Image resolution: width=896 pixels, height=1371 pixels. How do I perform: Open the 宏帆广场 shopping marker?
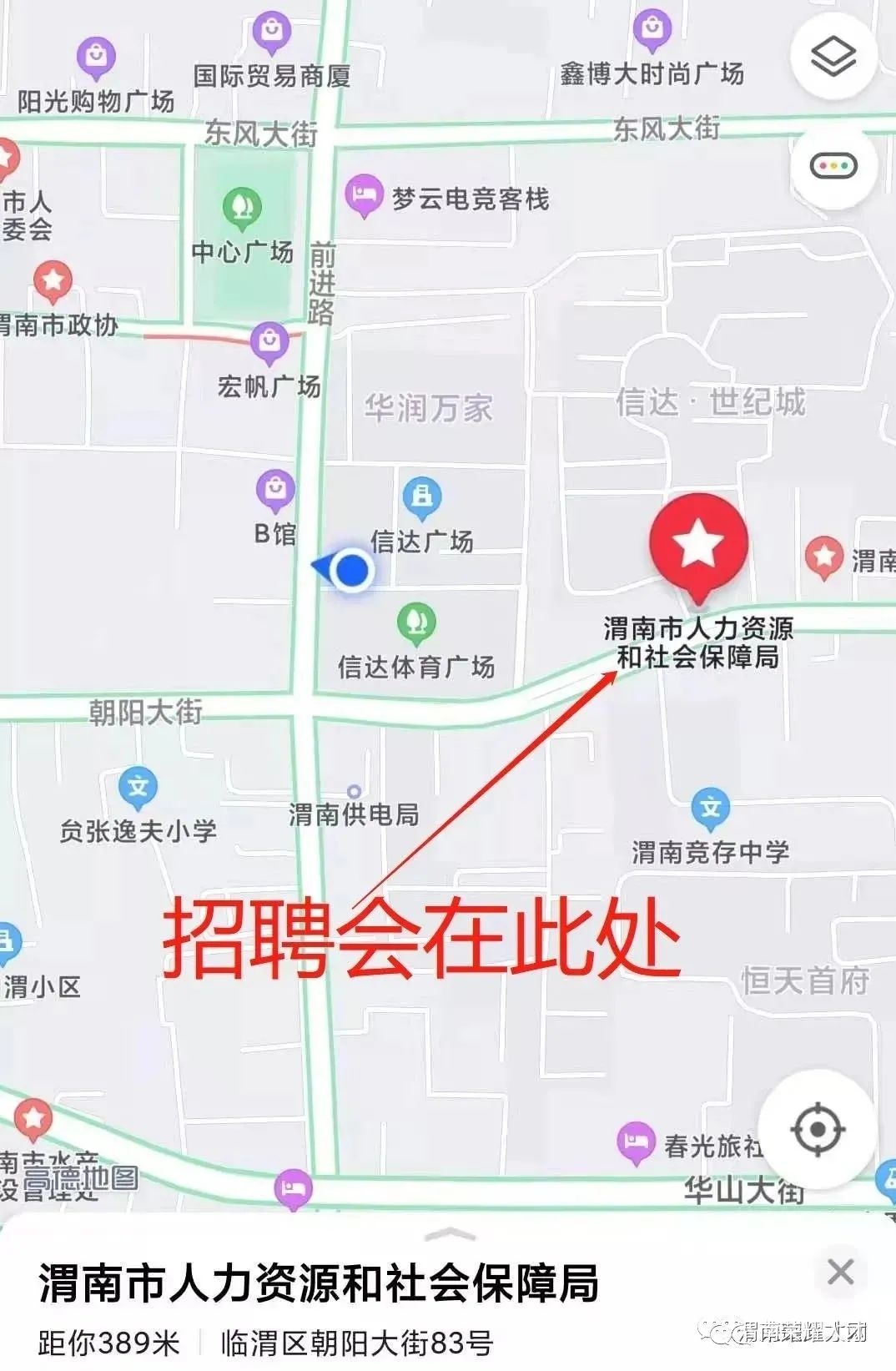(x=269, y=342)
